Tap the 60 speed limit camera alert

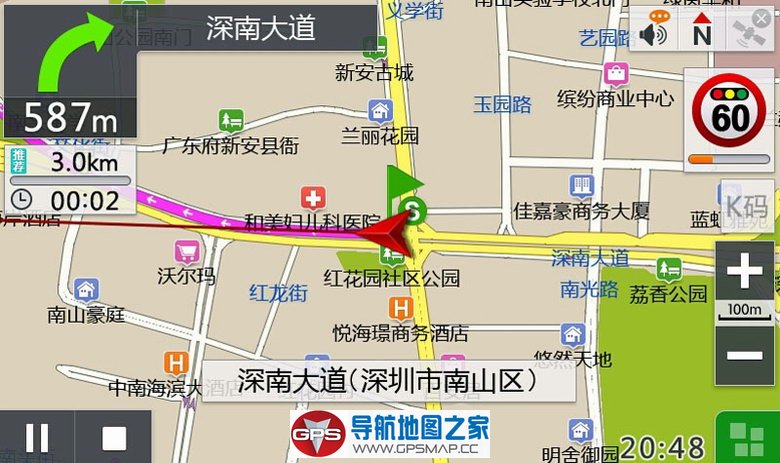(730, 118)
